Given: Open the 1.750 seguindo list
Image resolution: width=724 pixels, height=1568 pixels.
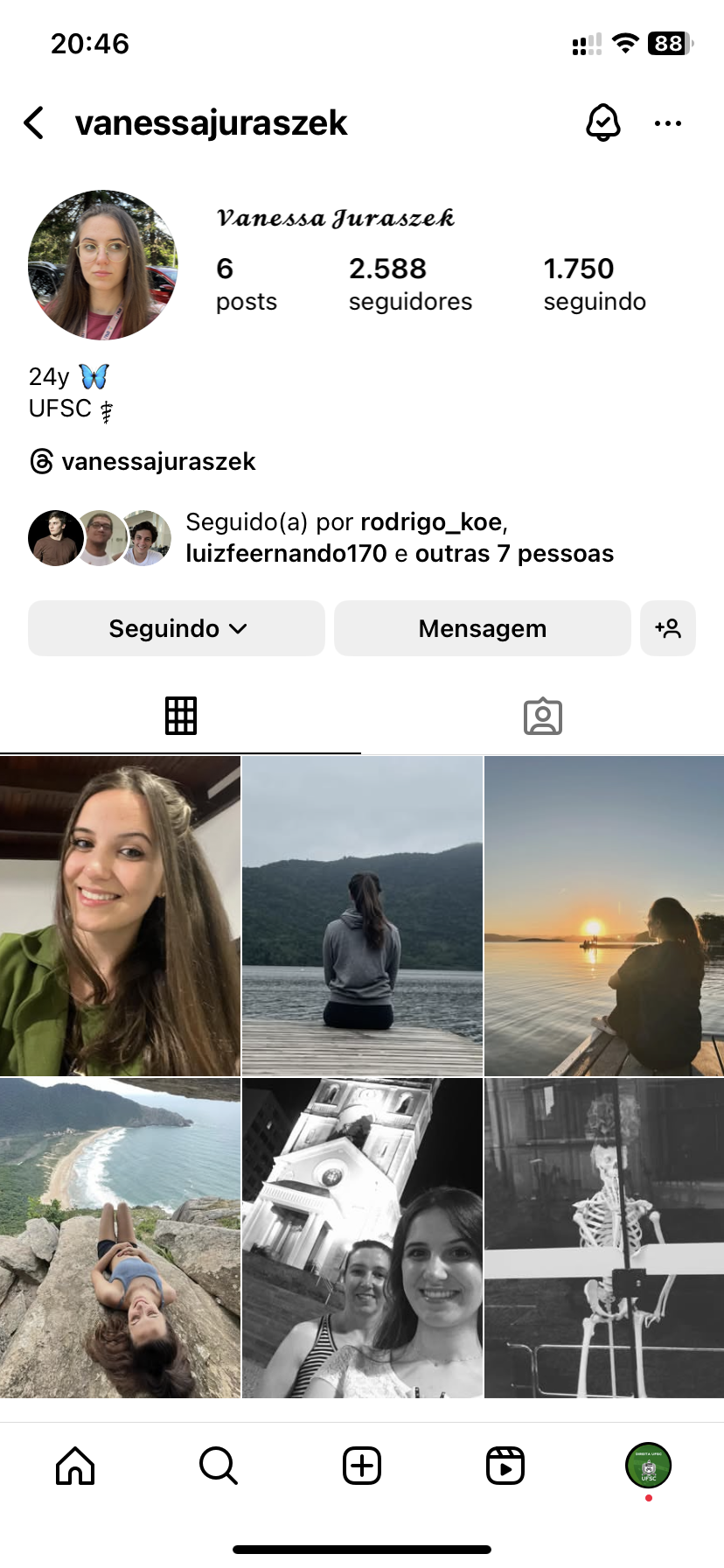Looking at the screenshot, I should tap(595, 283).
